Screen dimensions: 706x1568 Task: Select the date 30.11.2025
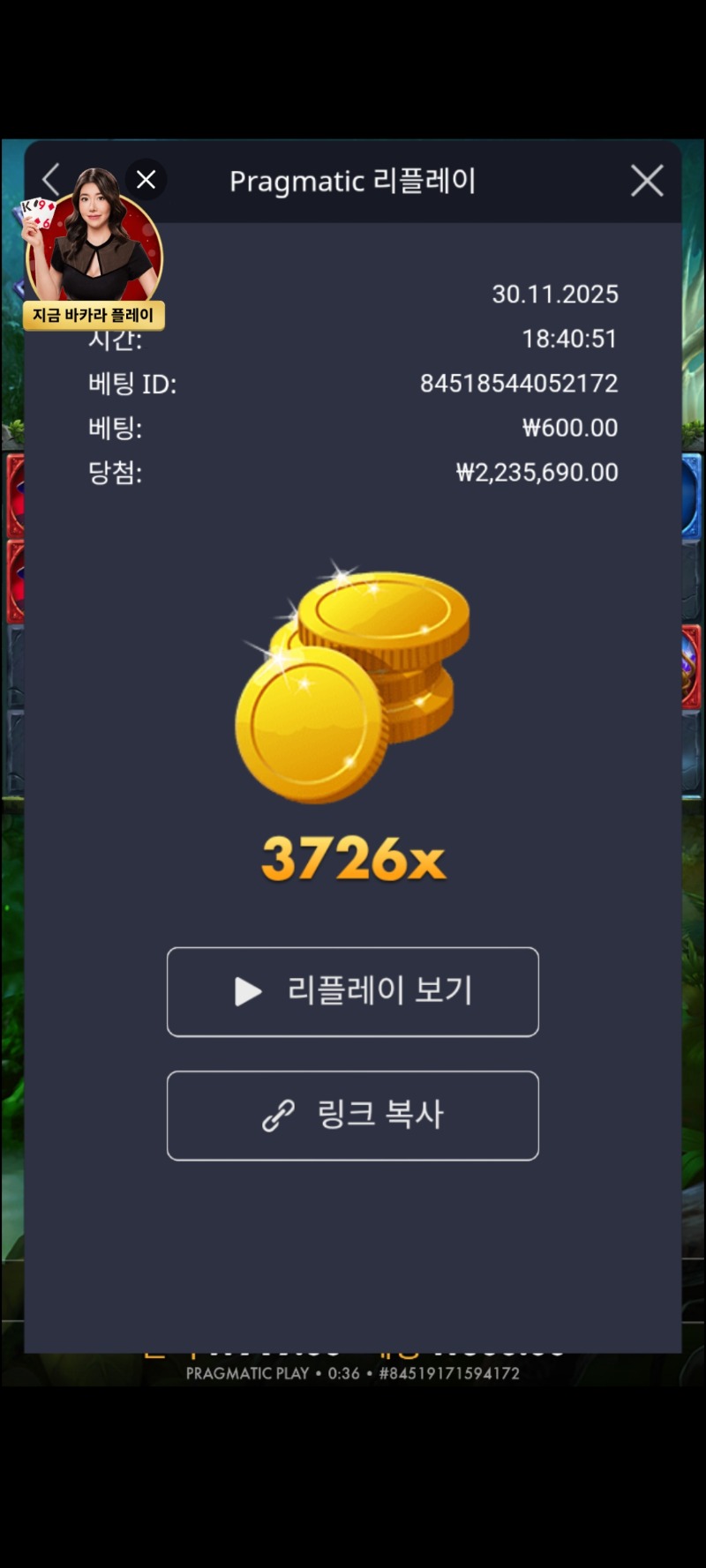555,294
